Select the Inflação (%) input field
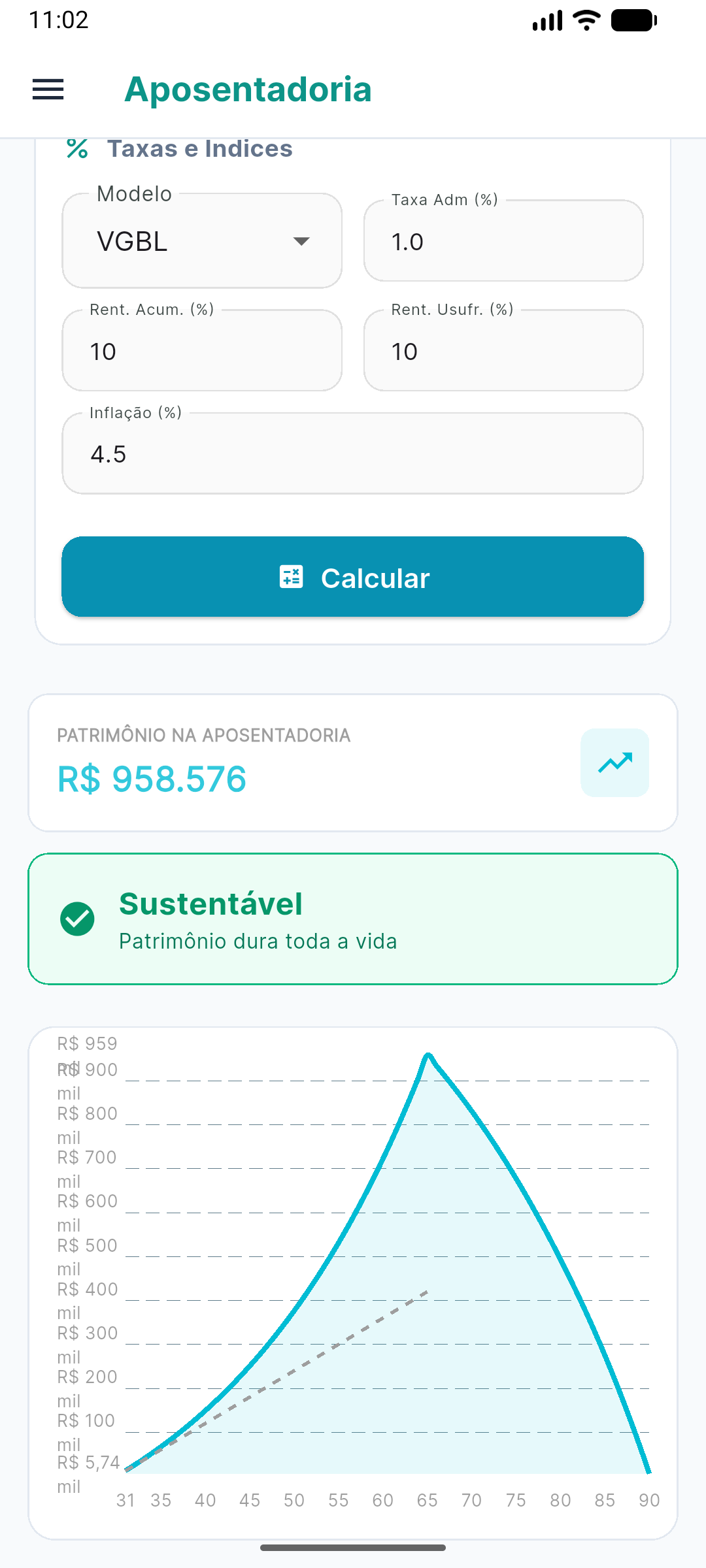The width and height of the screenshot is (706, 1568). point(352,453)
